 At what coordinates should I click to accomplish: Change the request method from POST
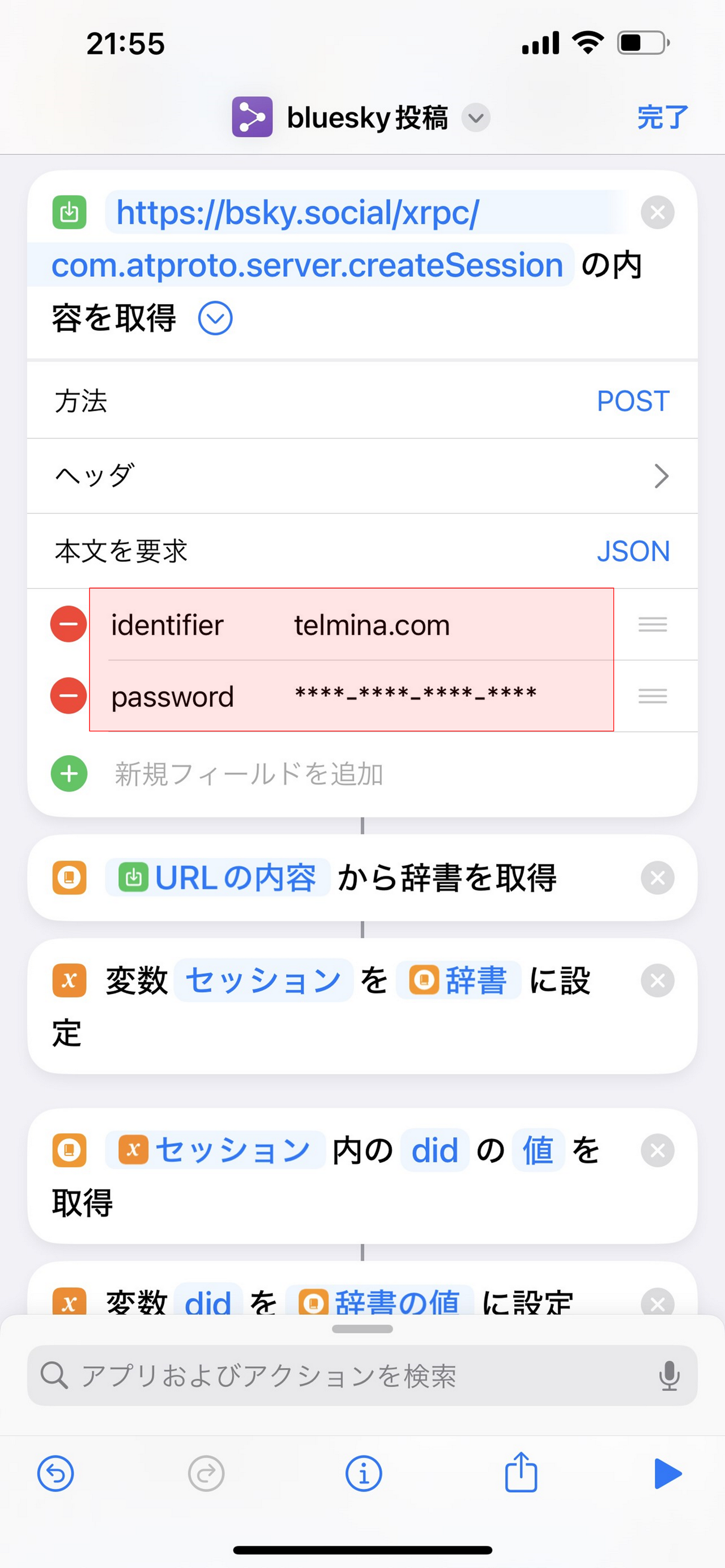tap(633, 401)
